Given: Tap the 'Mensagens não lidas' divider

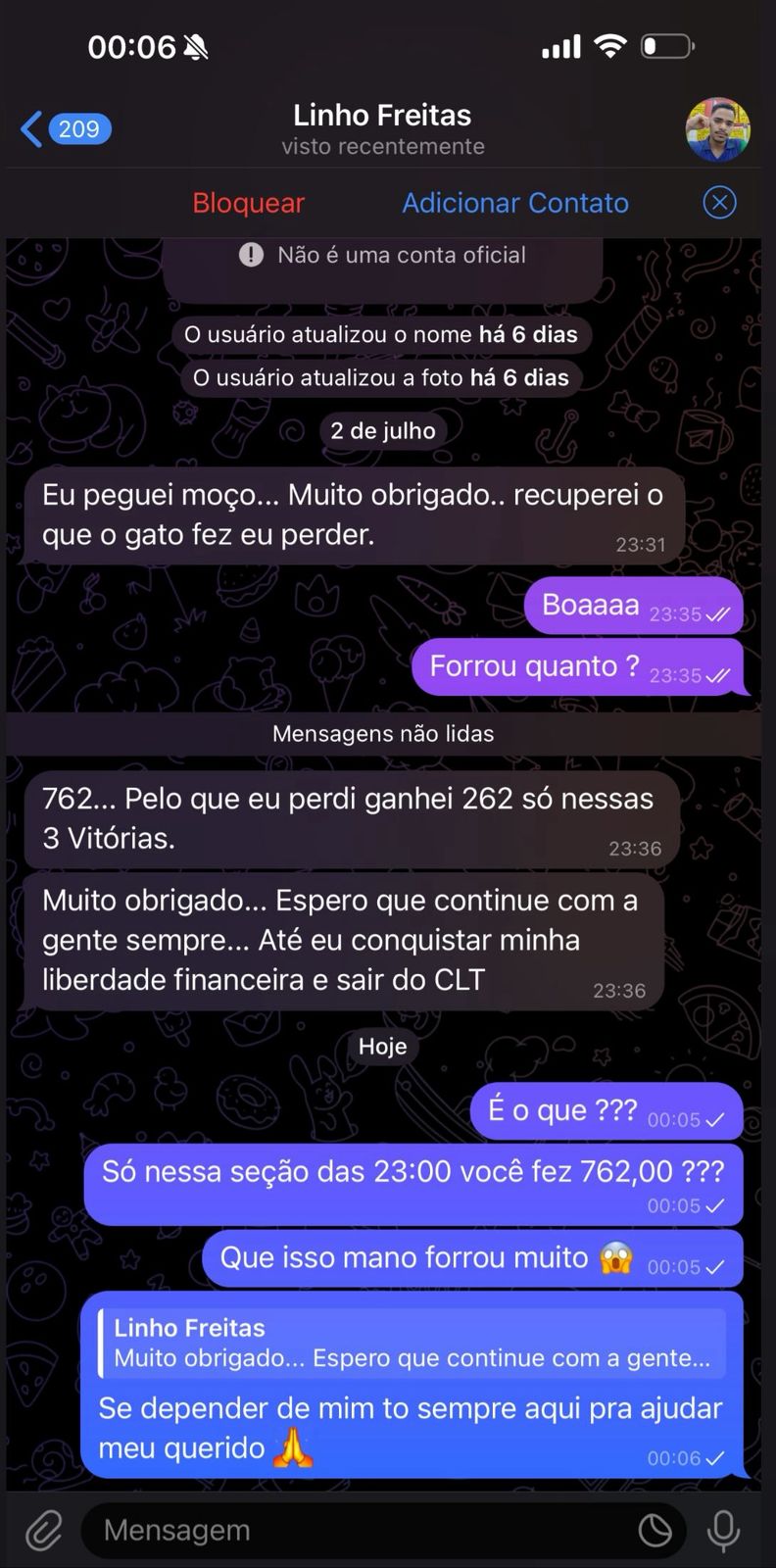Looking at the screenshot, I should click(383, 733).
